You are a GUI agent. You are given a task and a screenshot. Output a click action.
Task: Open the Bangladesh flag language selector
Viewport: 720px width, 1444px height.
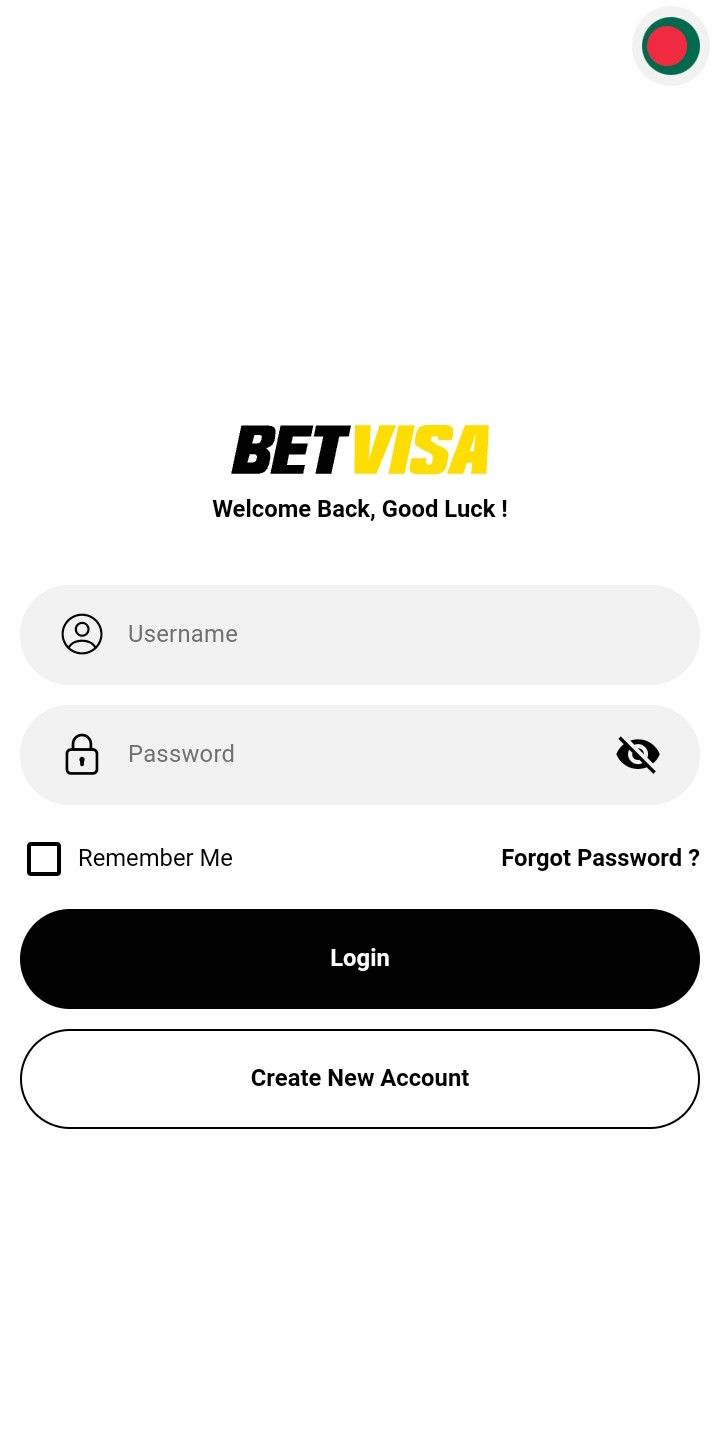click(x=670, y=46)
